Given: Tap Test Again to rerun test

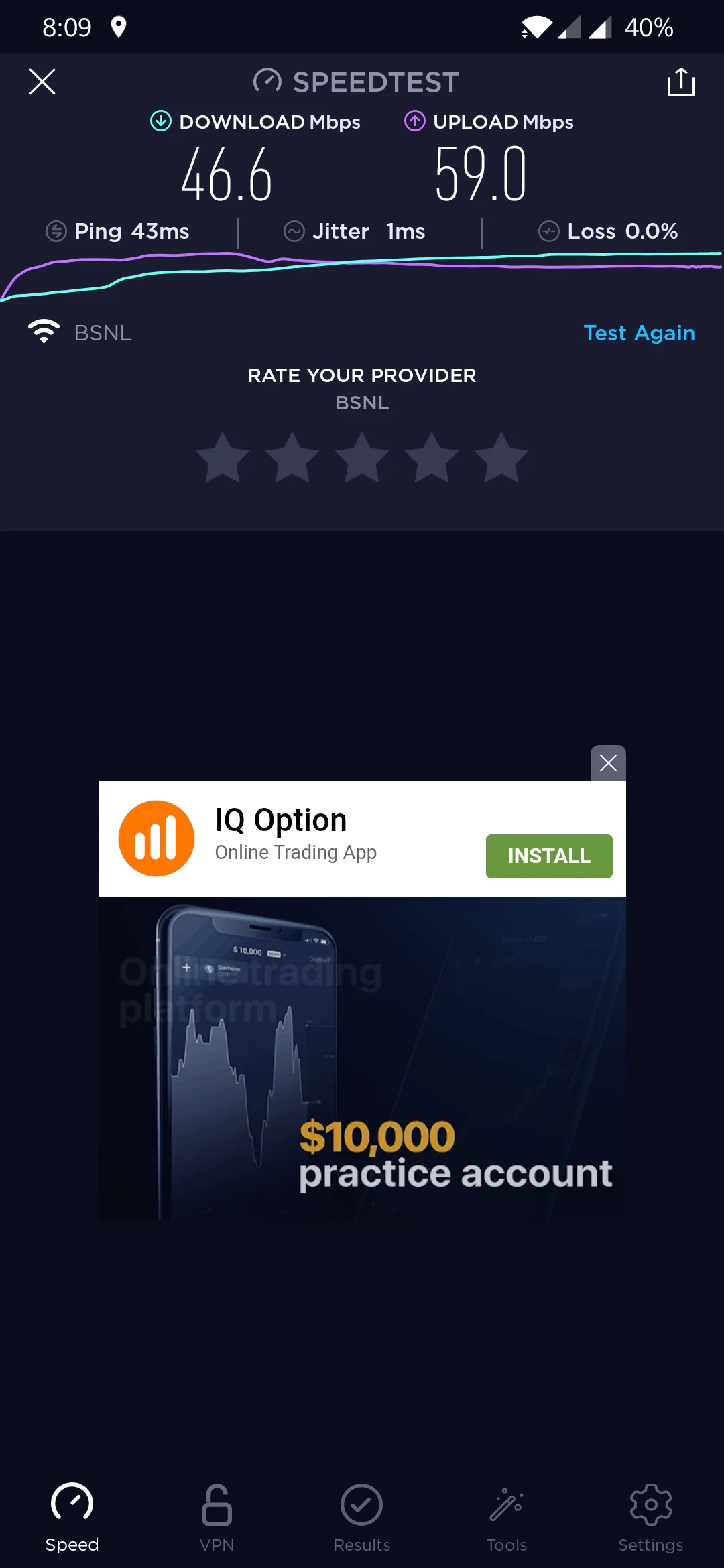Looking at the screenshot, I should point(639,333).
